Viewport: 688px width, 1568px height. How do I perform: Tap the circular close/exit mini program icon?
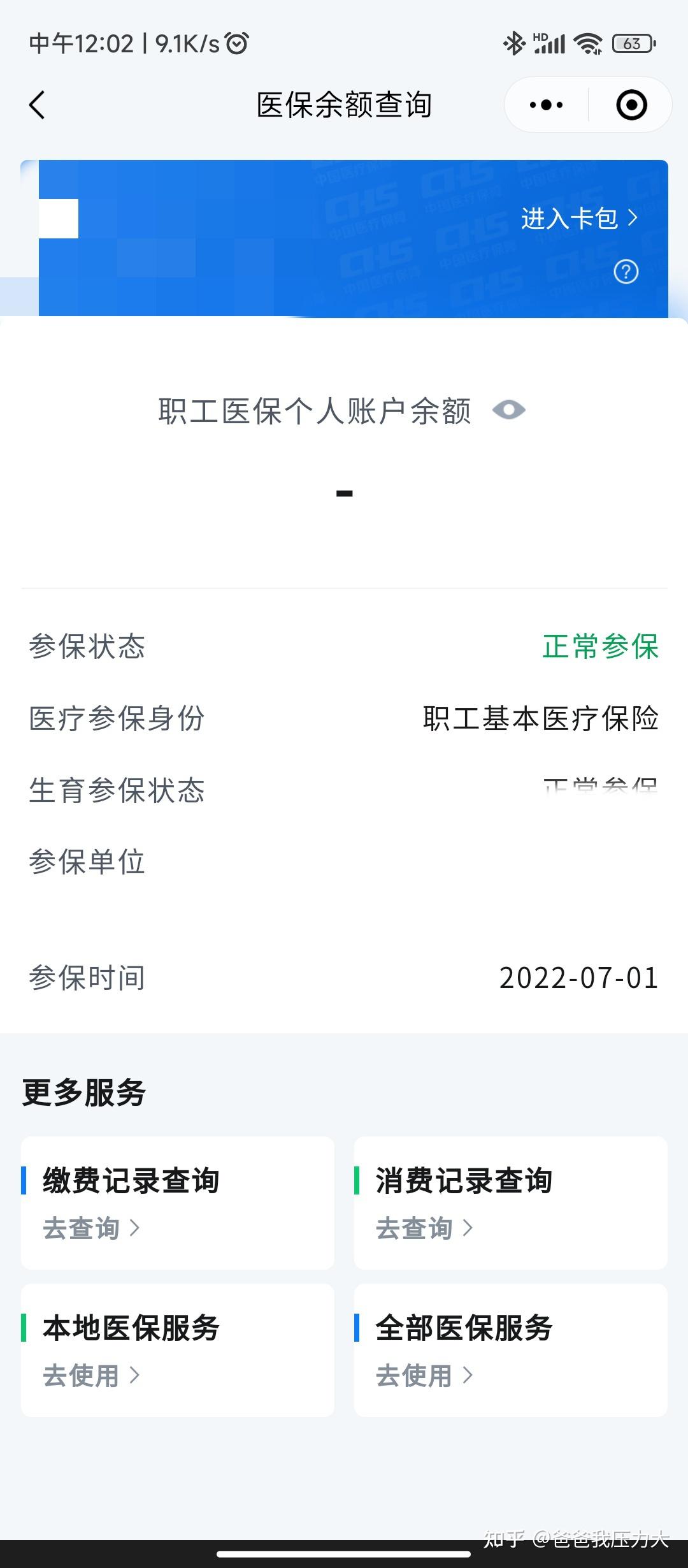(629, 104)
